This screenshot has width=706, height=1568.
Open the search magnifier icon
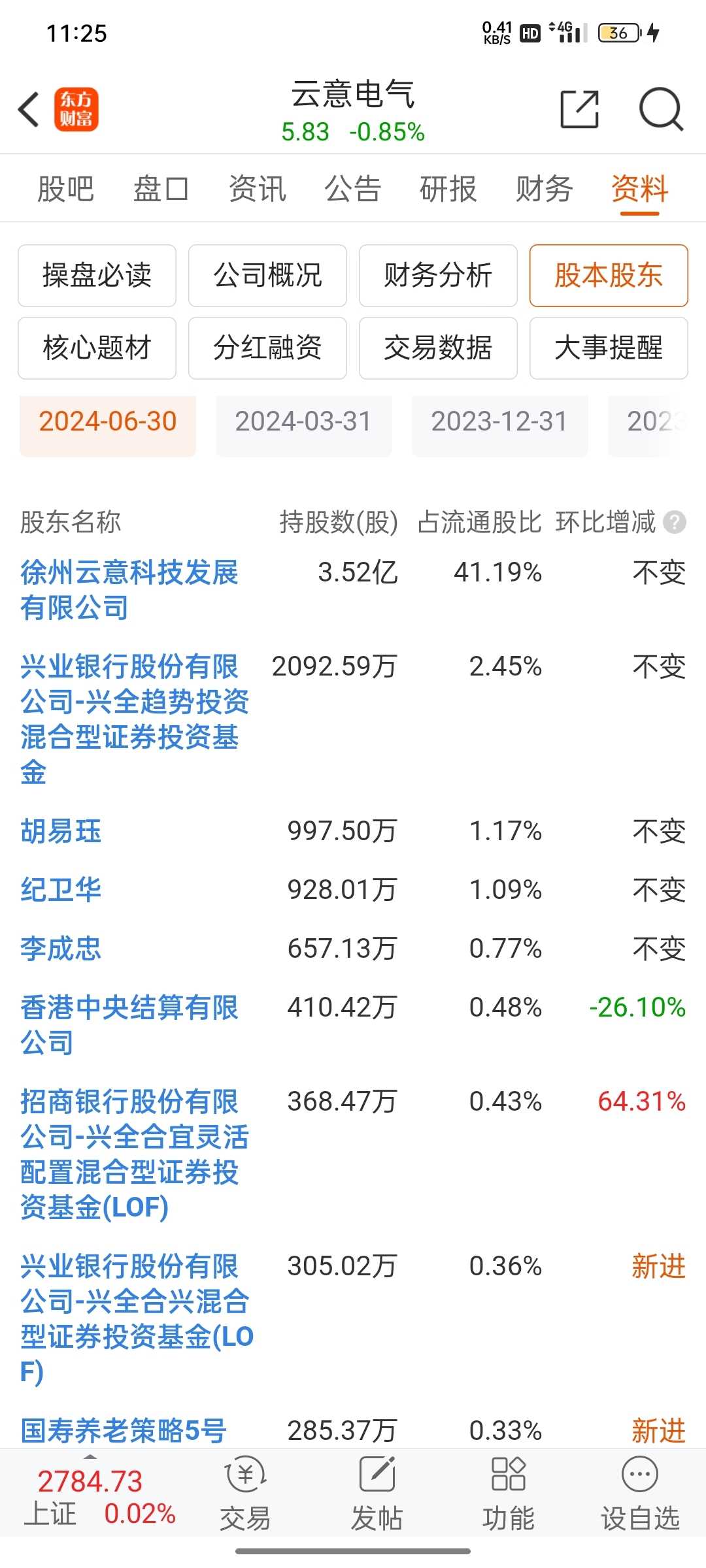click(661, 109)
